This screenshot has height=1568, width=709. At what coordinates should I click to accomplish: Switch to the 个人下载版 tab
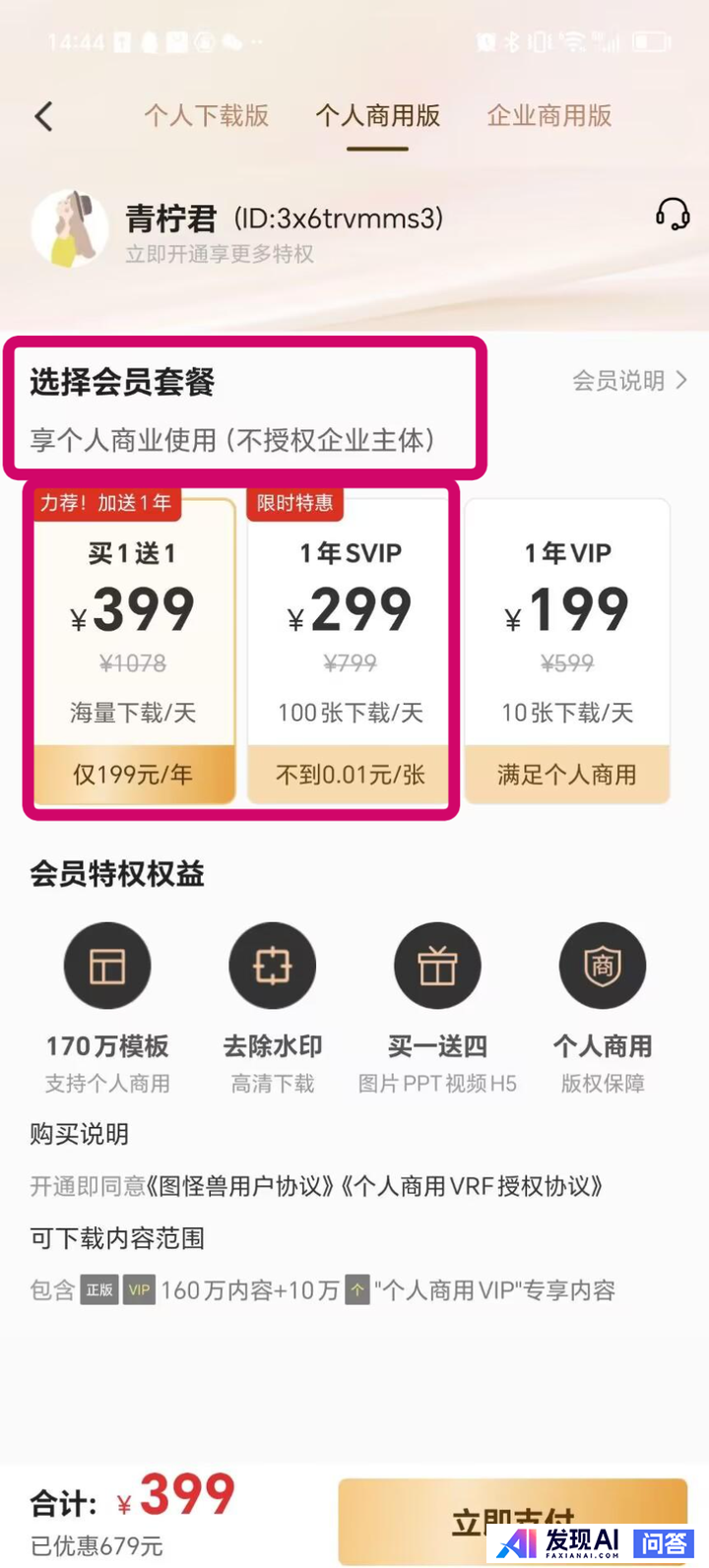pos(207,116)
